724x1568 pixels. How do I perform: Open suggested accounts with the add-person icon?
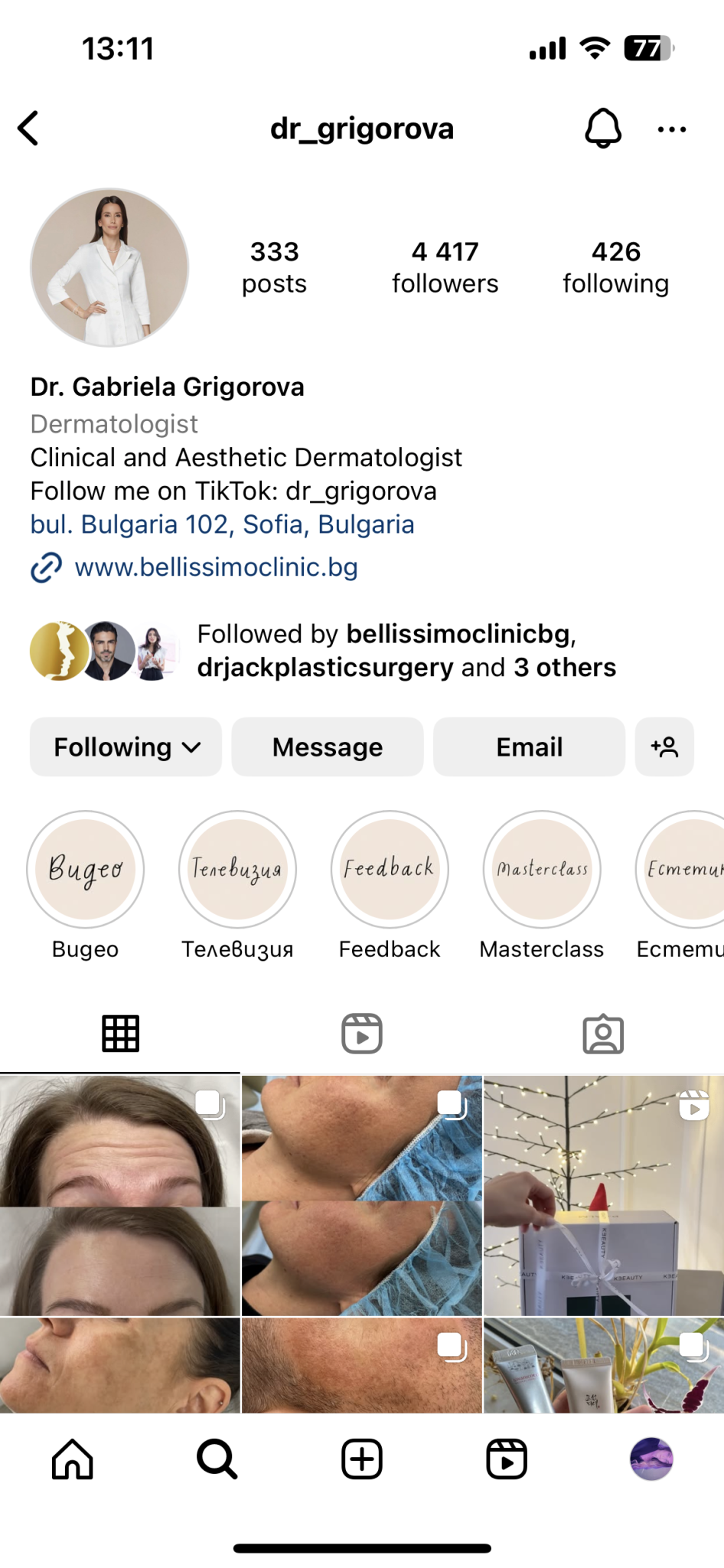(x=664, y=747)
